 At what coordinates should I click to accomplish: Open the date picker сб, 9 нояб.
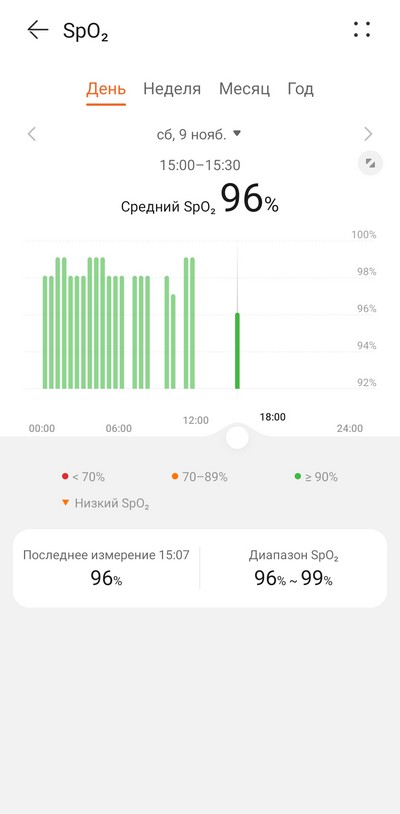coord(199,134)
